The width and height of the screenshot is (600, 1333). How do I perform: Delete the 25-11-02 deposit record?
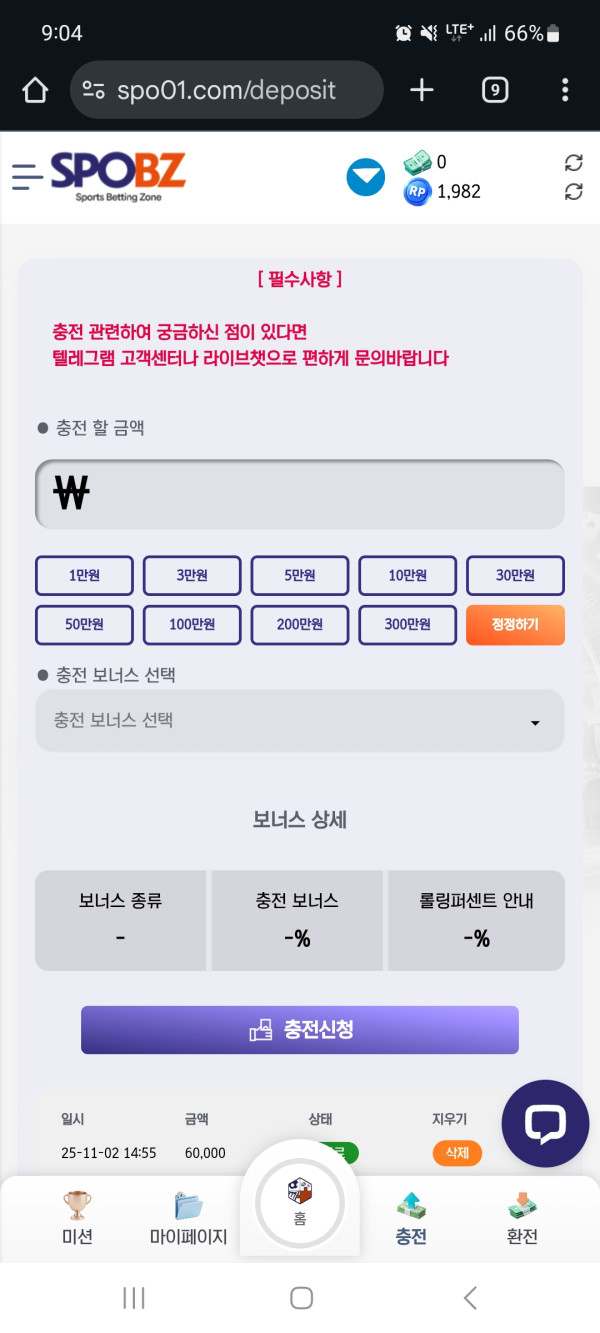457,1152
